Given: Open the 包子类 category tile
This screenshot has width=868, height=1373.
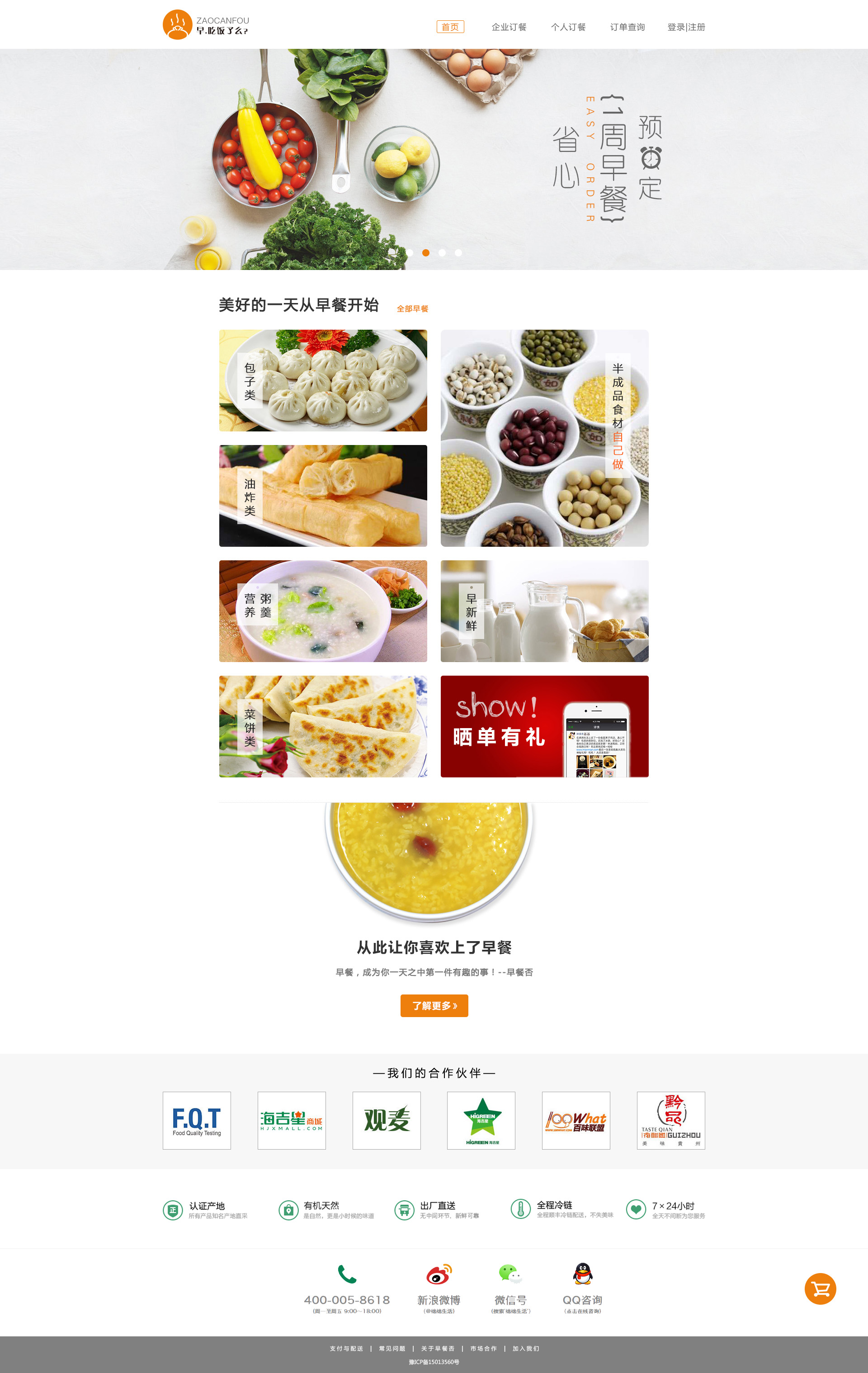Looking at the screenshot, I should click(323, 380).
